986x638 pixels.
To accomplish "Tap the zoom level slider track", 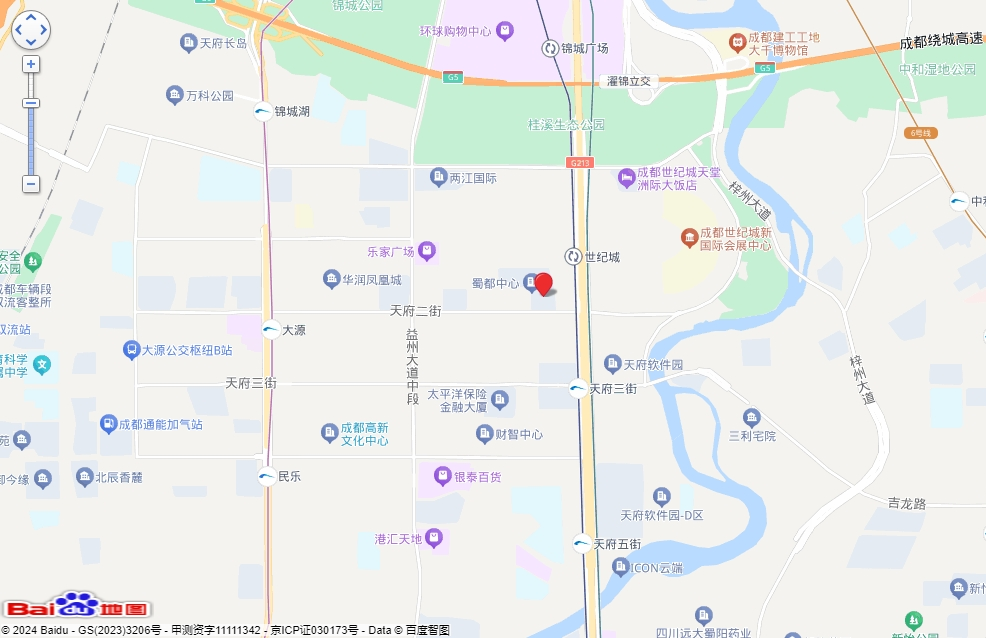I will 31,140.
